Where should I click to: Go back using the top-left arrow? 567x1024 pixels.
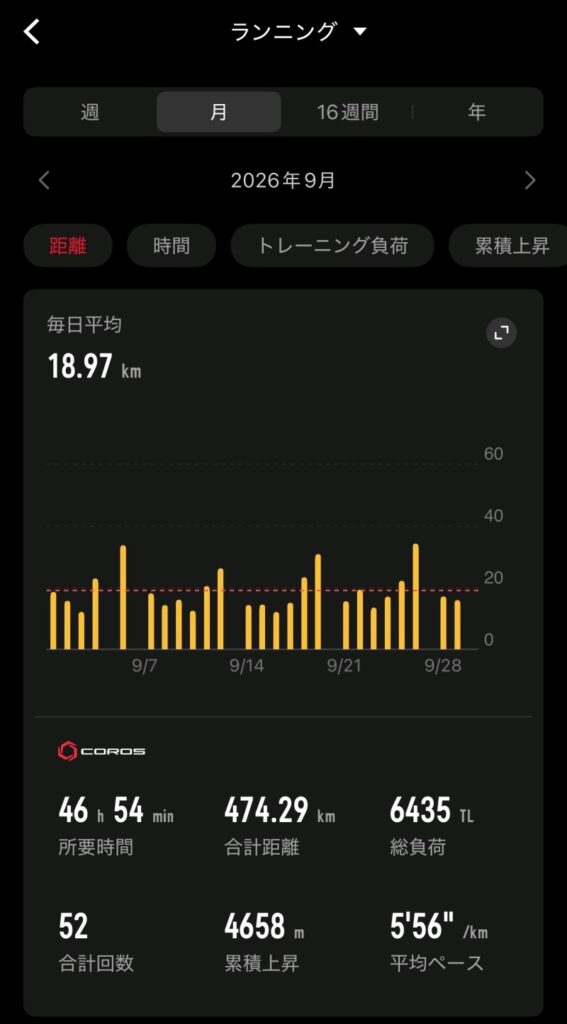point(32,31)
